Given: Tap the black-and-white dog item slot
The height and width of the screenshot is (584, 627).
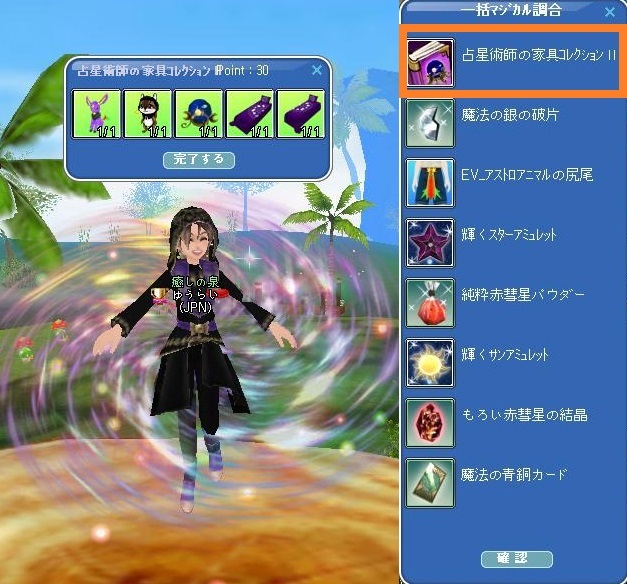Looking at the screenshot, I should click(148, 113).
